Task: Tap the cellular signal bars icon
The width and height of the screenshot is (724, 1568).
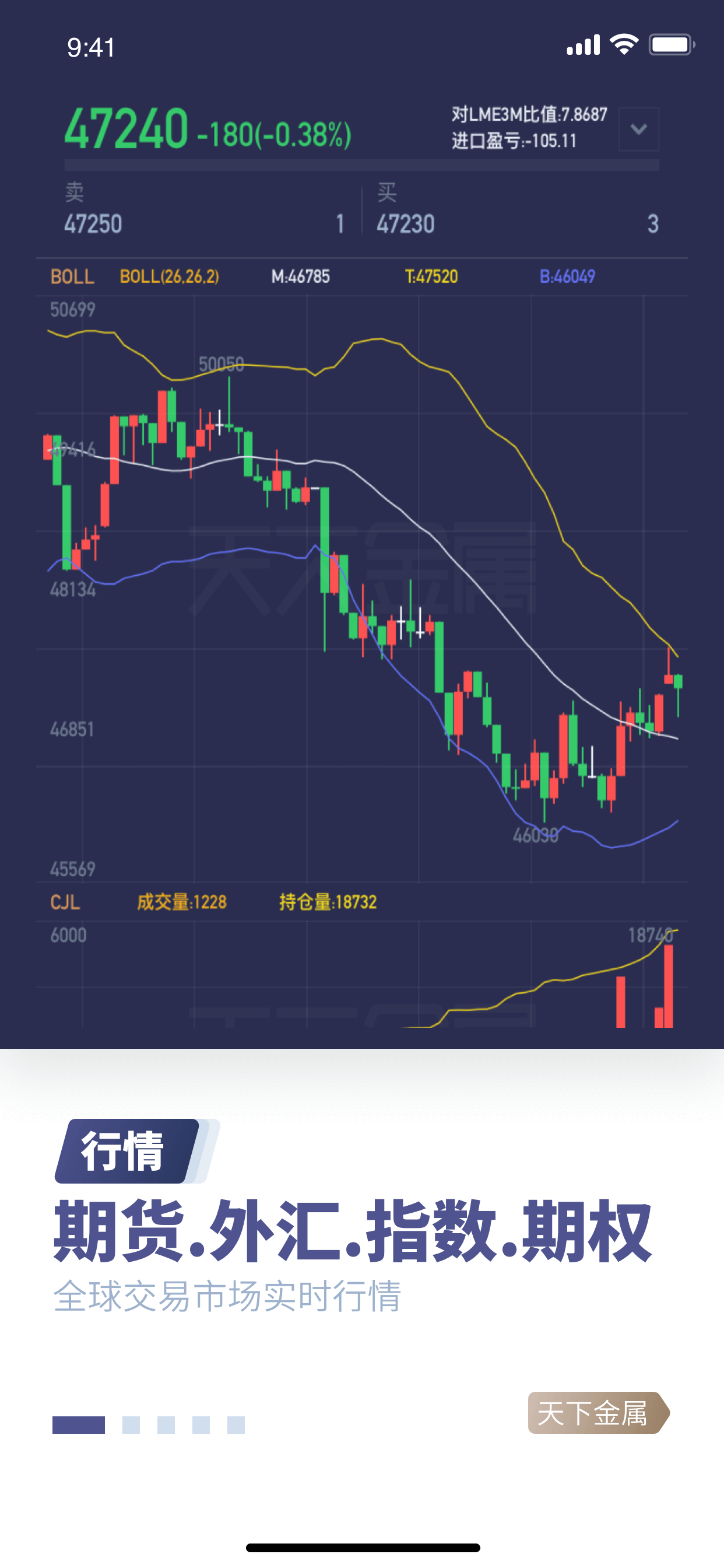Action: [582, 43]
